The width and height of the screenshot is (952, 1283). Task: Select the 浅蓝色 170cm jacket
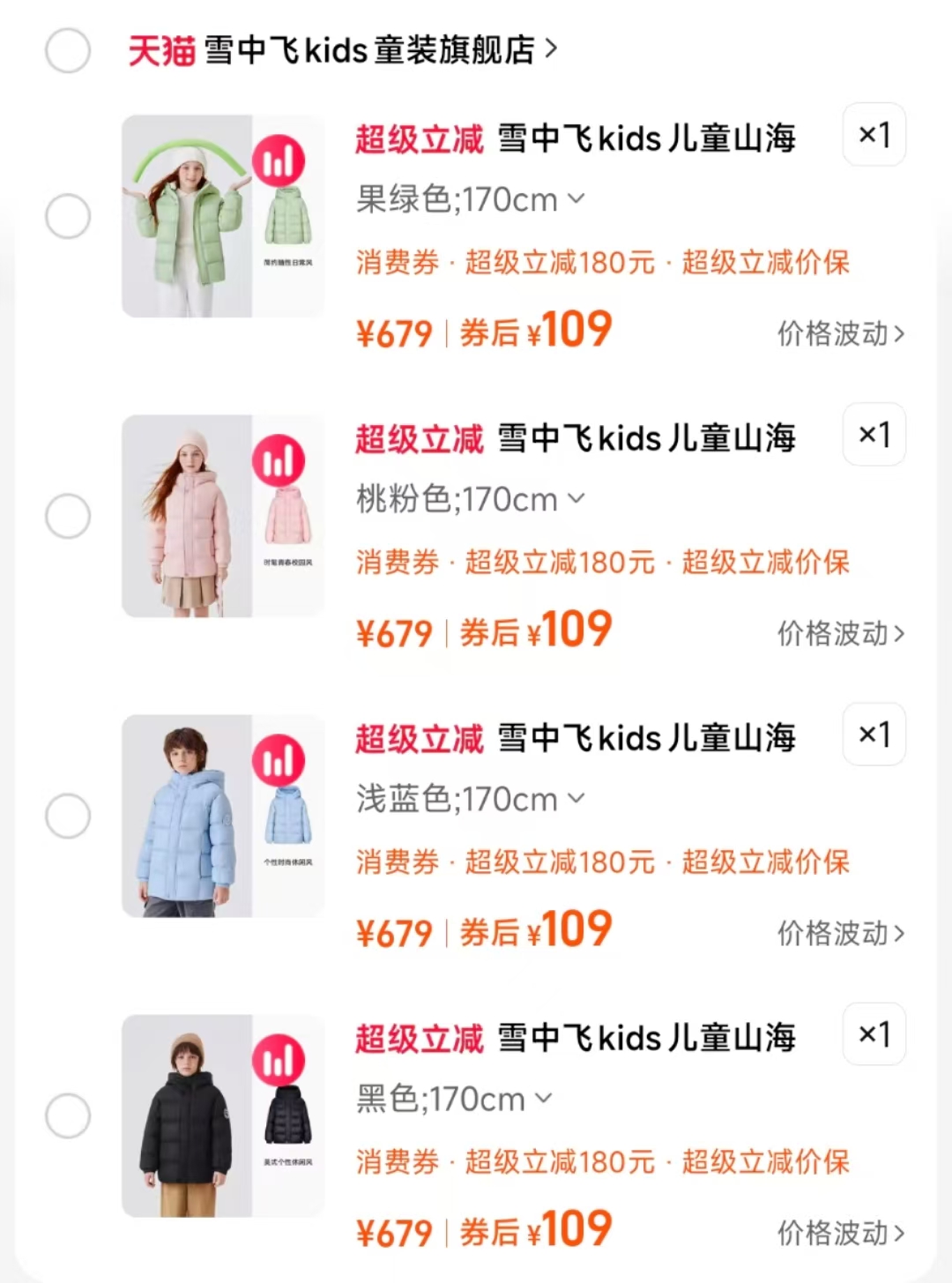(x=68, y=816)
